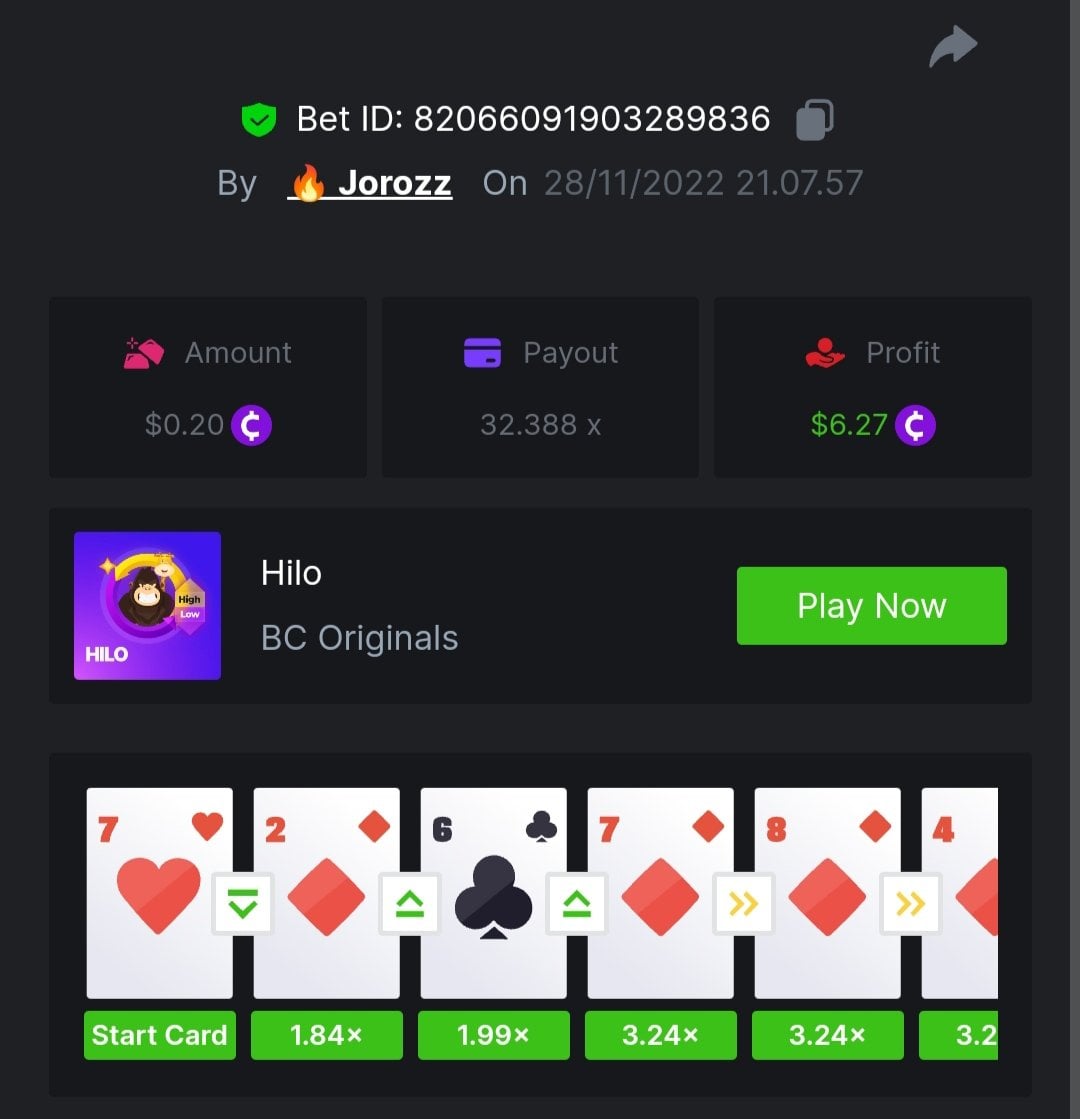
Task: Share this bet result
Action: tap(952, 47)
